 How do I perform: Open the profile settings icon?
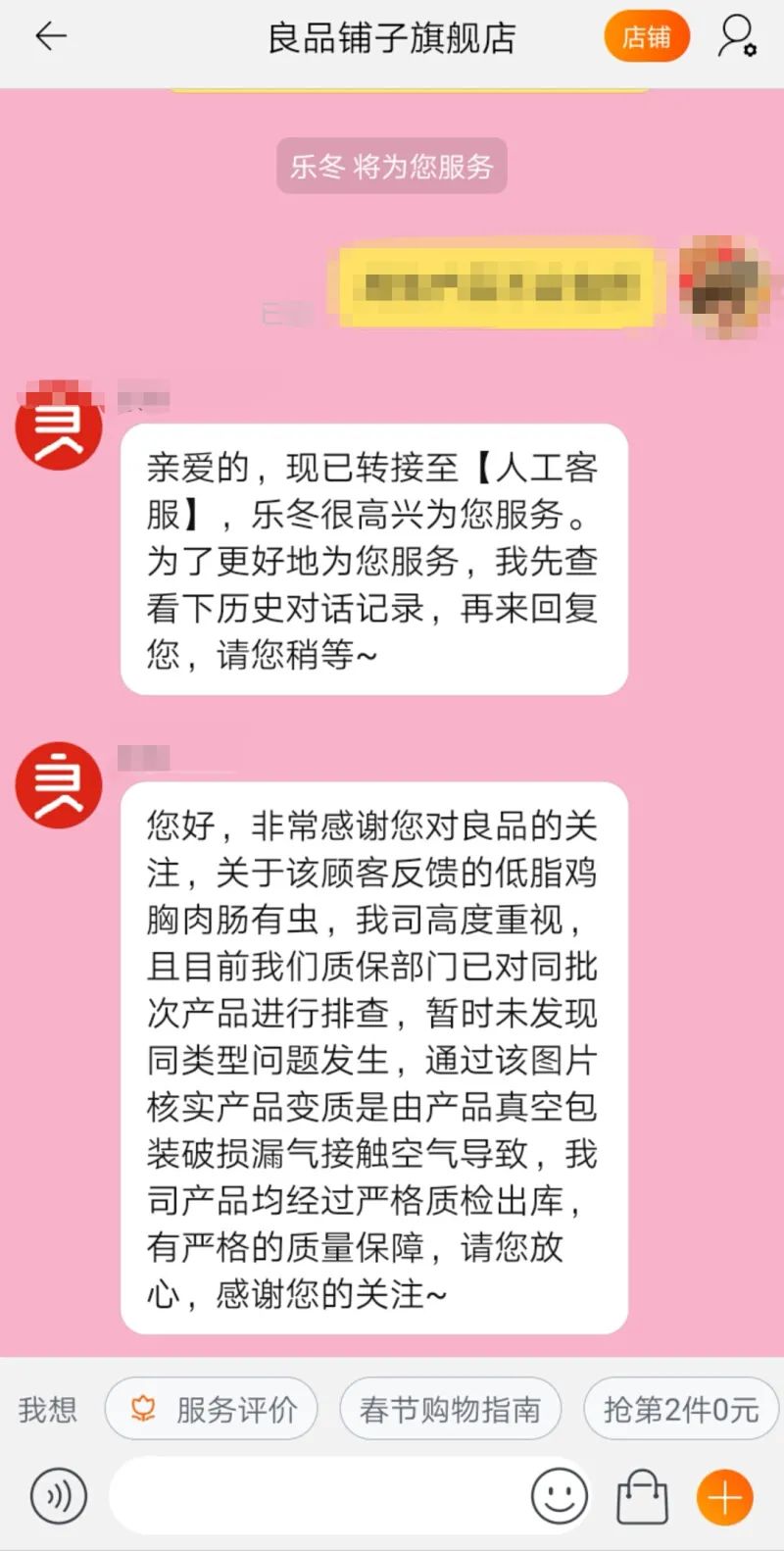pos(737,37)
